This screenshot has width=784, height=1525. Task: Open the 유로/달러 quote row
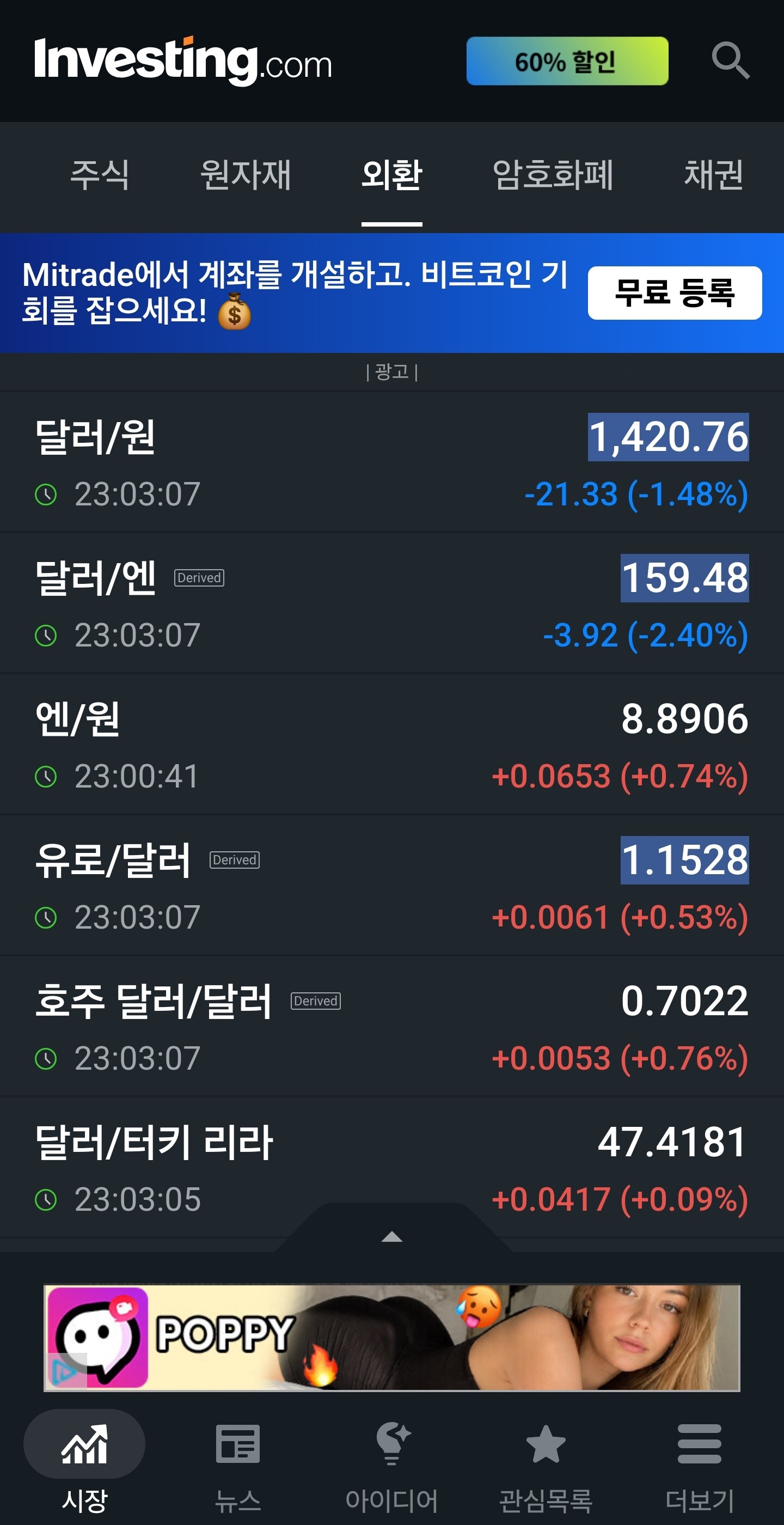coord(391,885)
